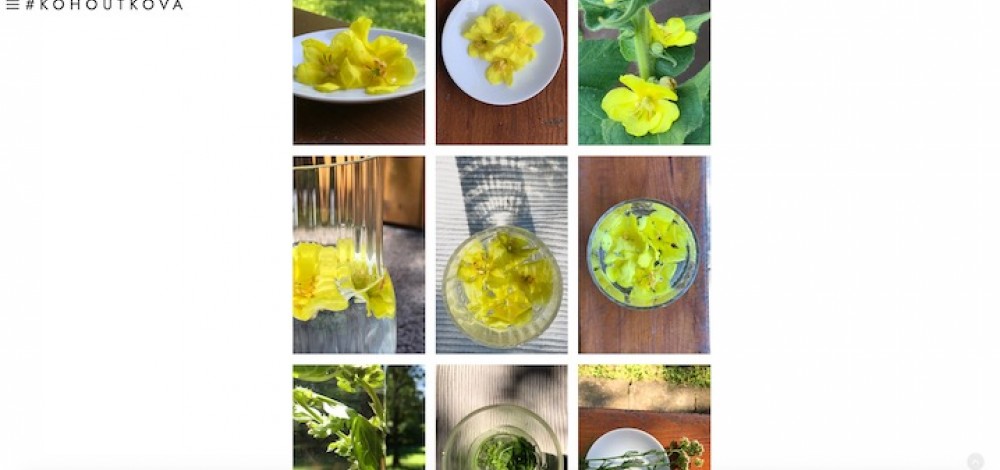Open photo of glass bowl with green herbs
The height and width of the screenshot is (470, 1000).
click(501, 417)
